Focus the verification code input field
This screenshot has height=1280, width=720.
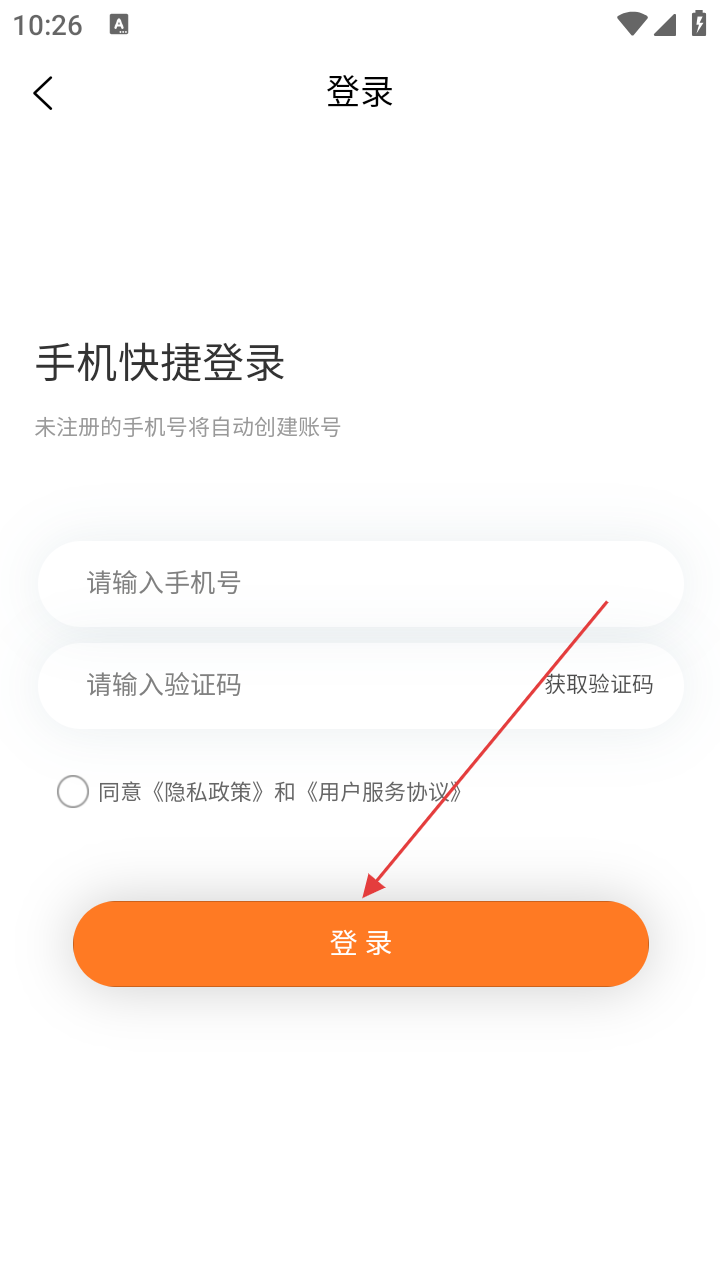(290, 685)
